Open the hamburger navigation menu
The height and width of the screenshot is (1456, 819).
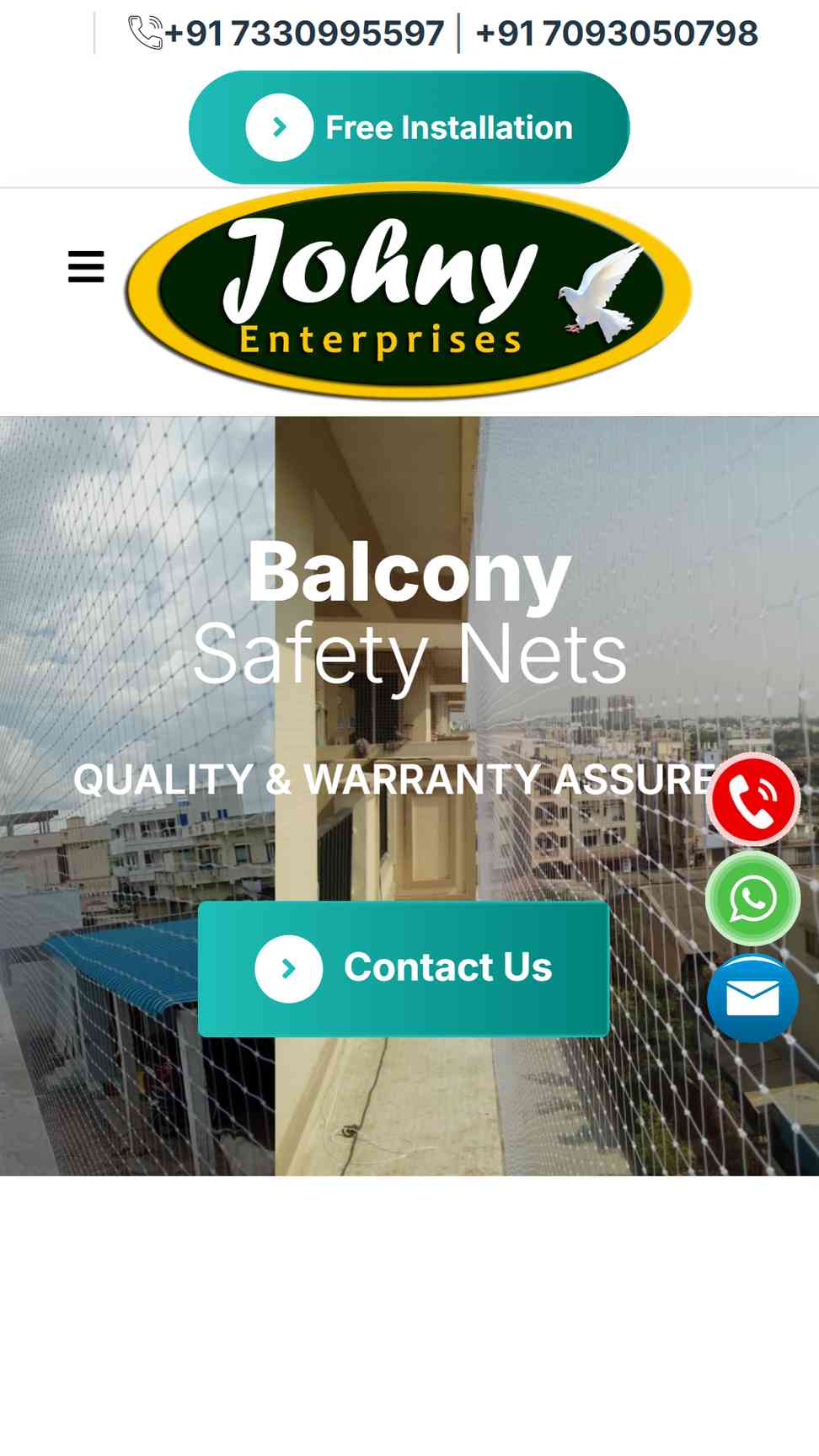click(86, 267)
